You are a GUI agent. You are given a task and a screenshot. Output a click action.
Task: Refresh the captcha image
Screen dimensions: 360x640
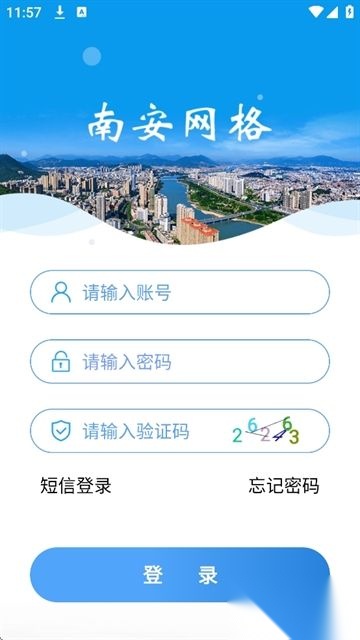[266, 431]
